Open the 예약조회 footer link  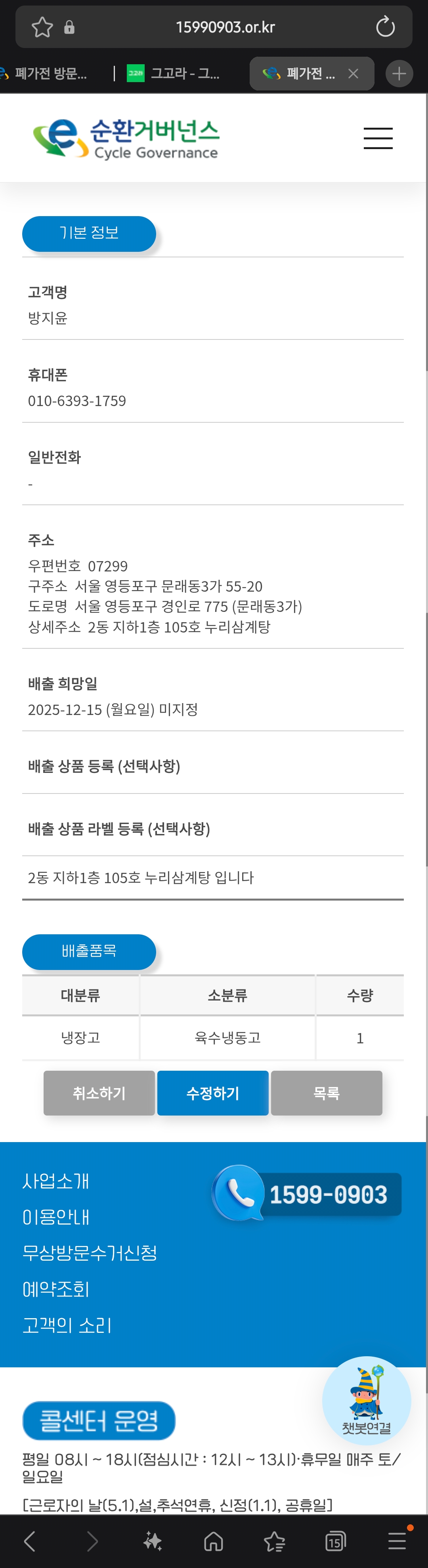[56, 1288]
